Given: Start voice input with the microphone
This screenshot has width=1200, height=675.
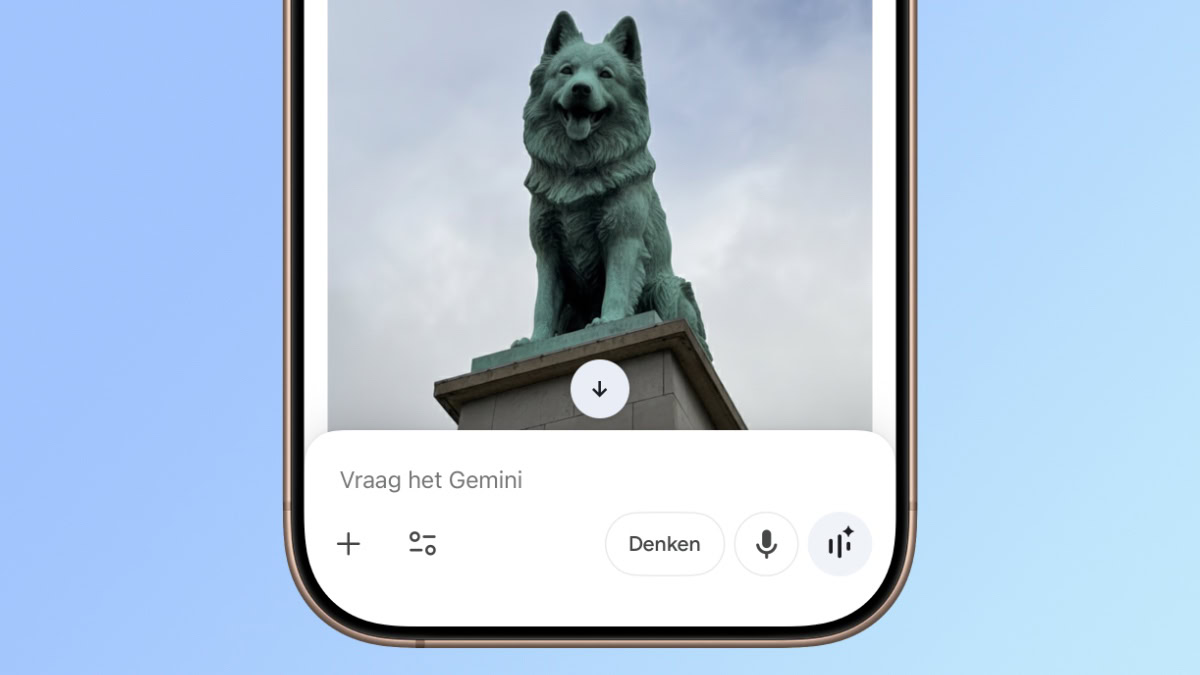Looking at the screenshot, I should tap(766, 544).
